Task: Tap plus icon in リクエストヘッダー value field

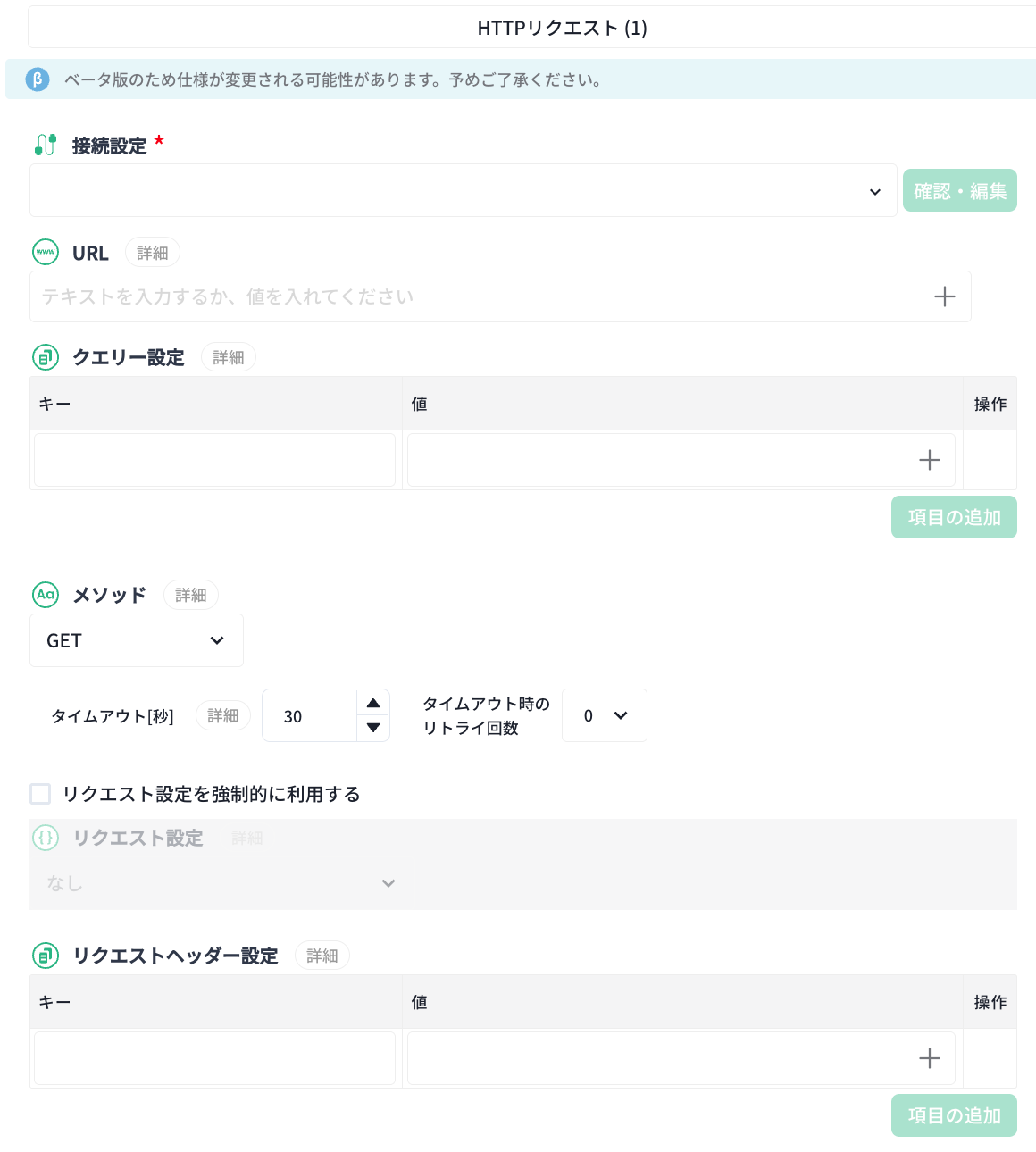Action: click(929, 1058)
